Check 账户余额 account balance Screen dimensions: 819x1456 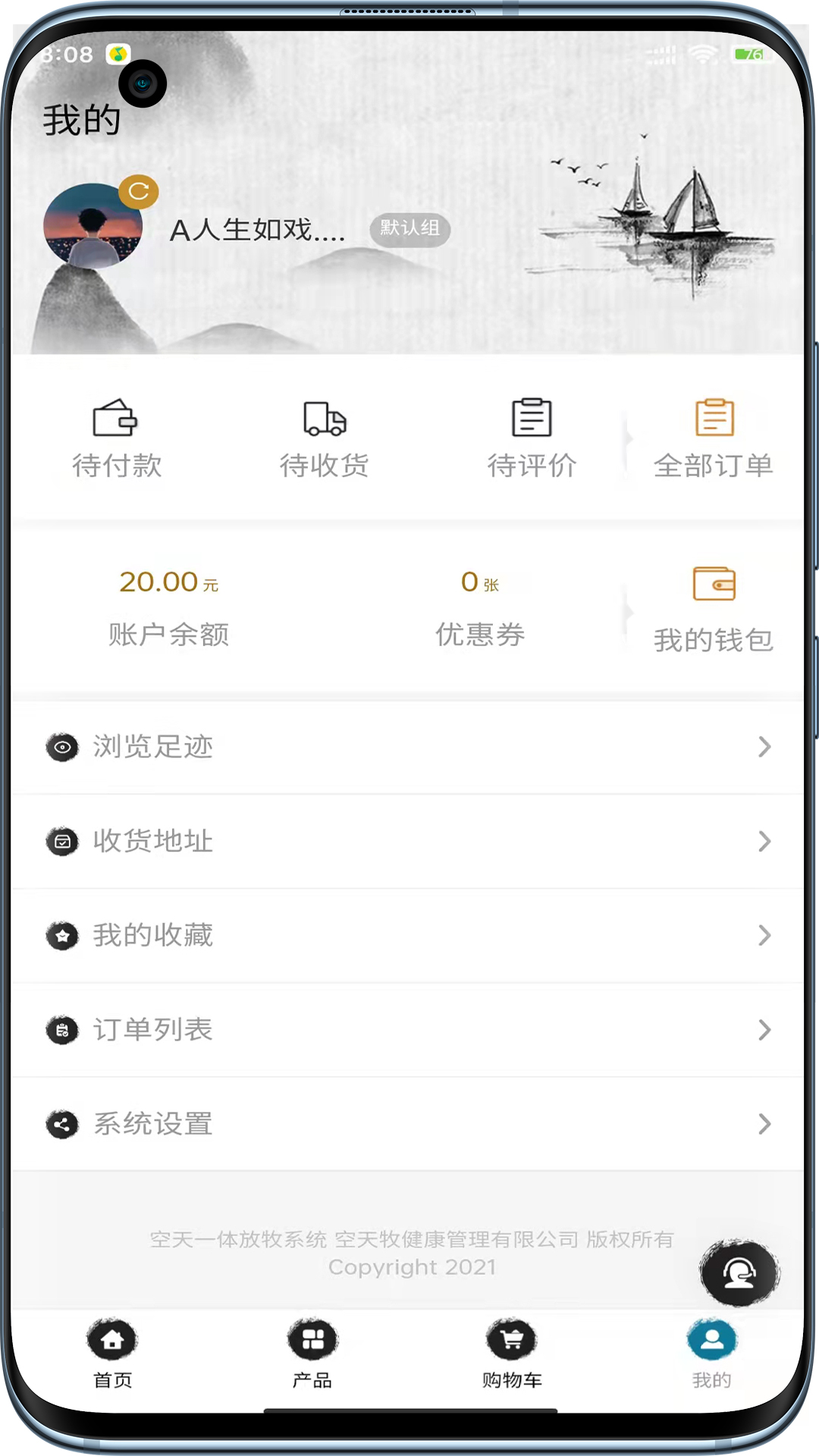click(168, 608)
